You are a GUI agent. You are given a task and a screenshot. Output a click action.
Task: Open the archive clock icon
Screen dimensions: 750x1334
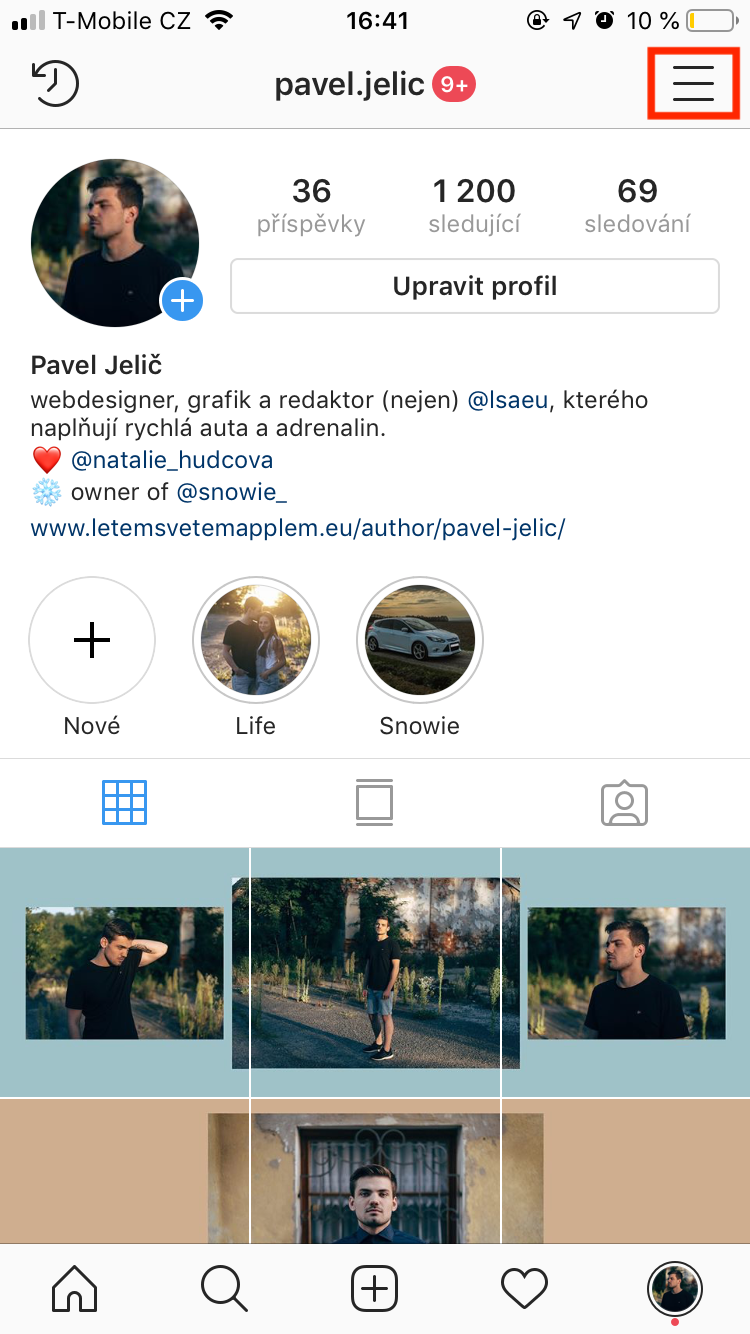point(55,84)
